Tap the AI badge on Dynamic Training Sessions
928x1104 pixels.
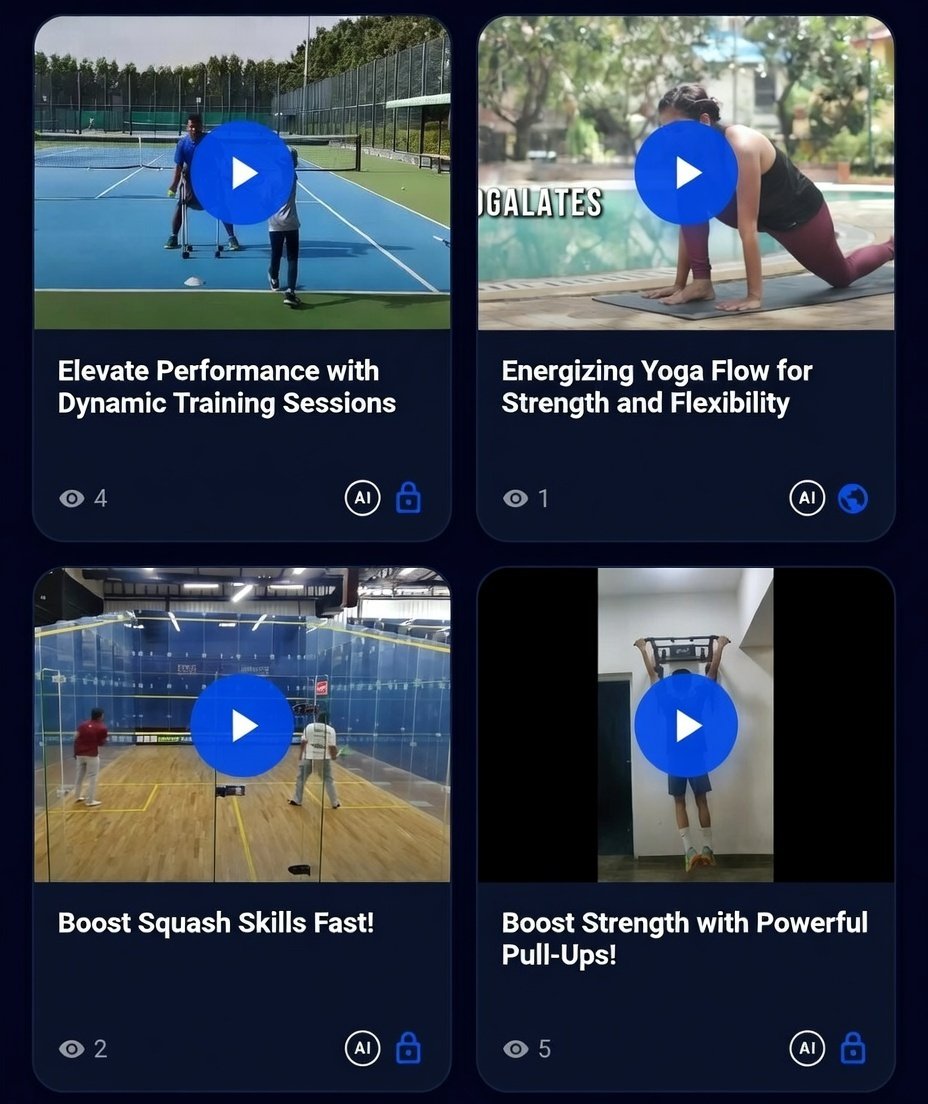pos(363,497)
